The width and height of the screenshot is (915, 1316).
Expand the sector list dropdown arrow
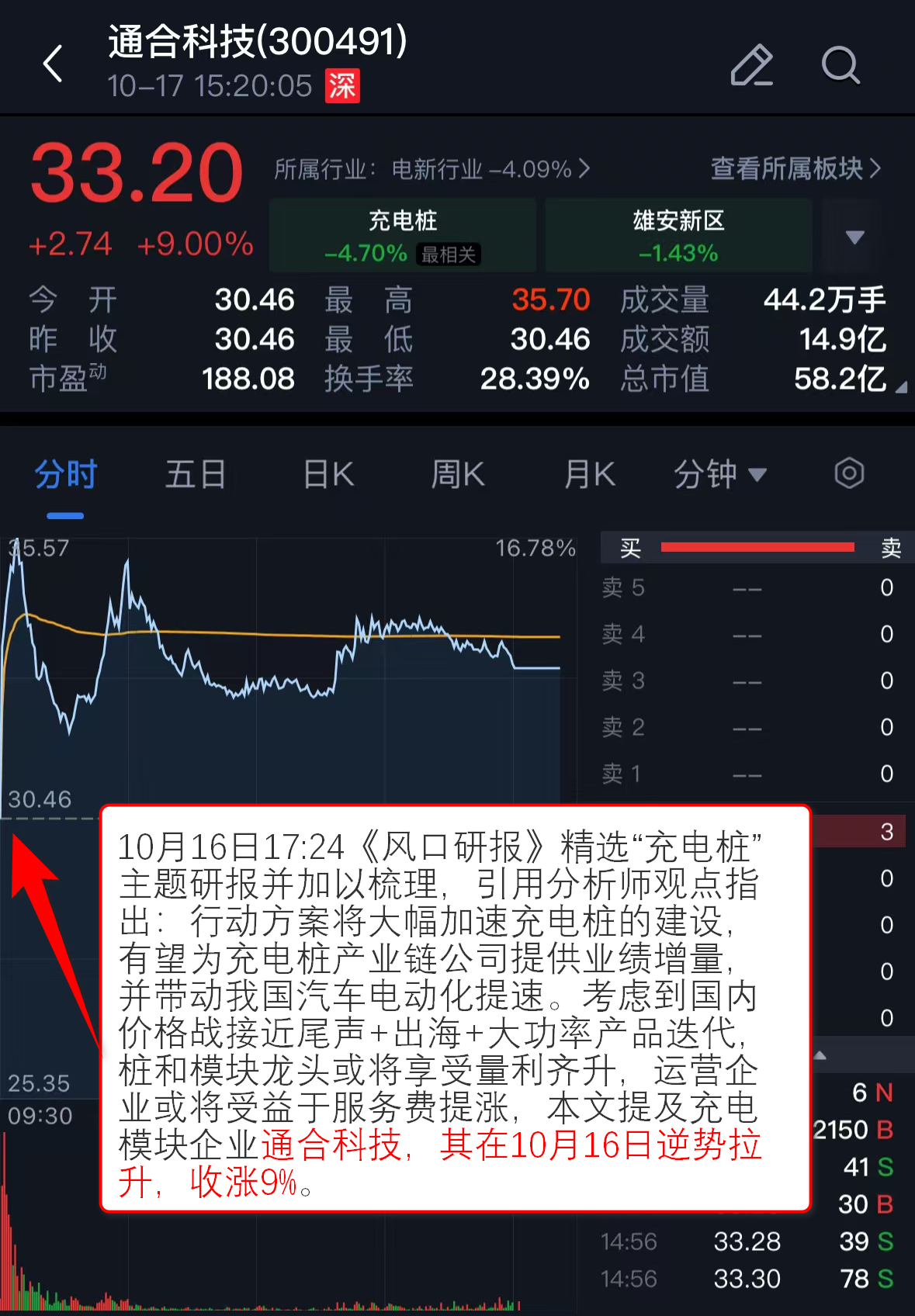[x=854, y=237]
